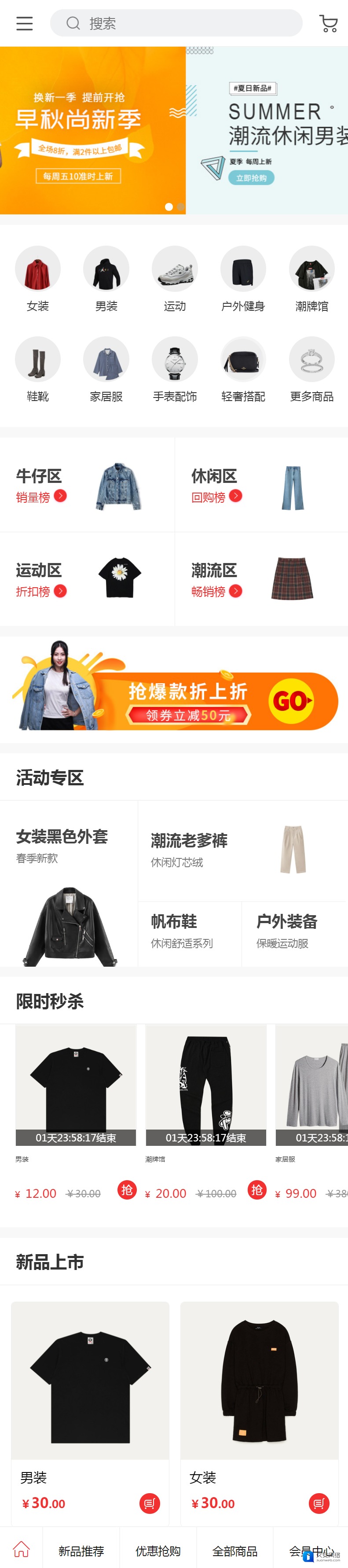Open the hamburger menu
The width and height of the screenshot is (348, 1568).
(x=24, y=24)
